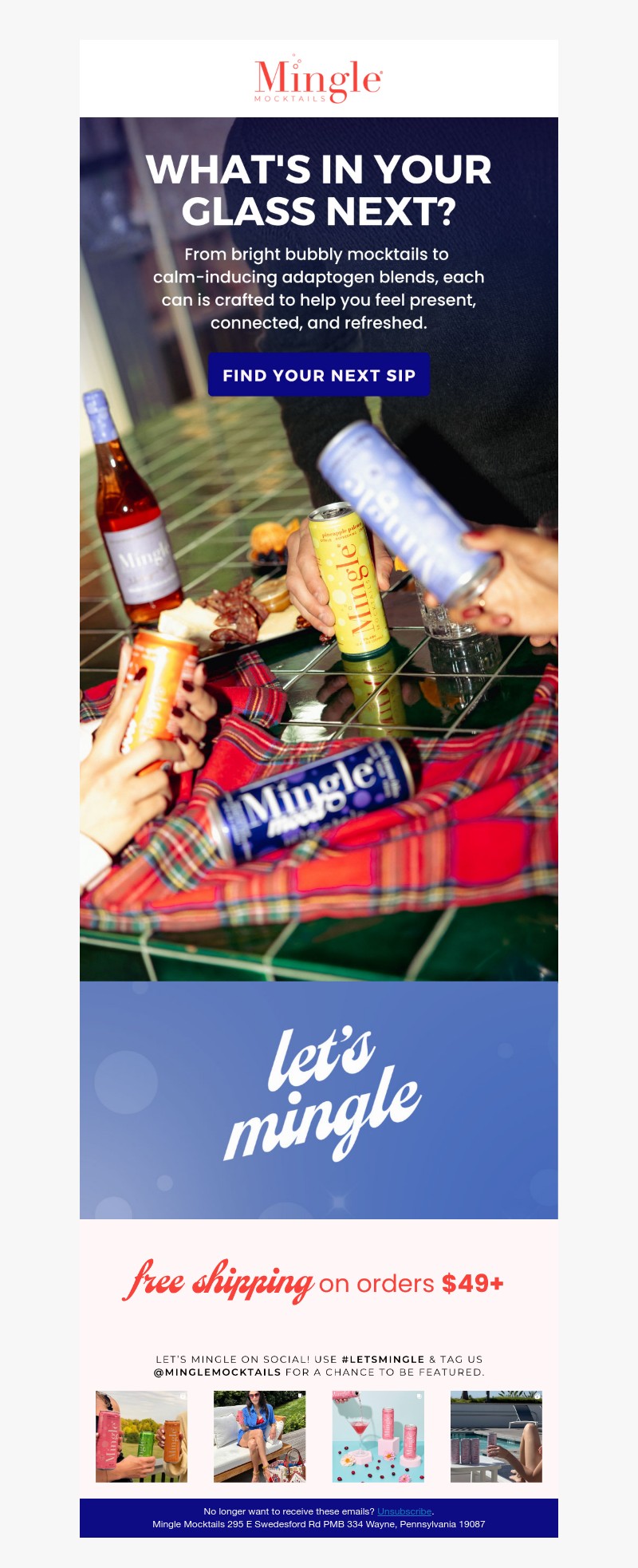Open the pink mocktail glass photo on blue background
Screen dimensions: 638x1568
tap(378, 1436)
